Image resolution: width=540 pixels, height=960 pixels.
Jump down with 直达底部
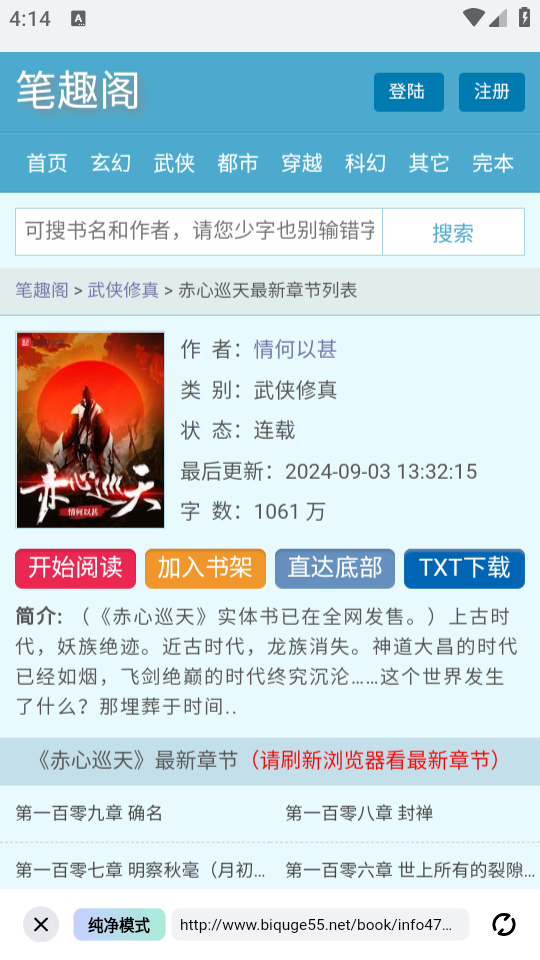(x=335, y=568)
